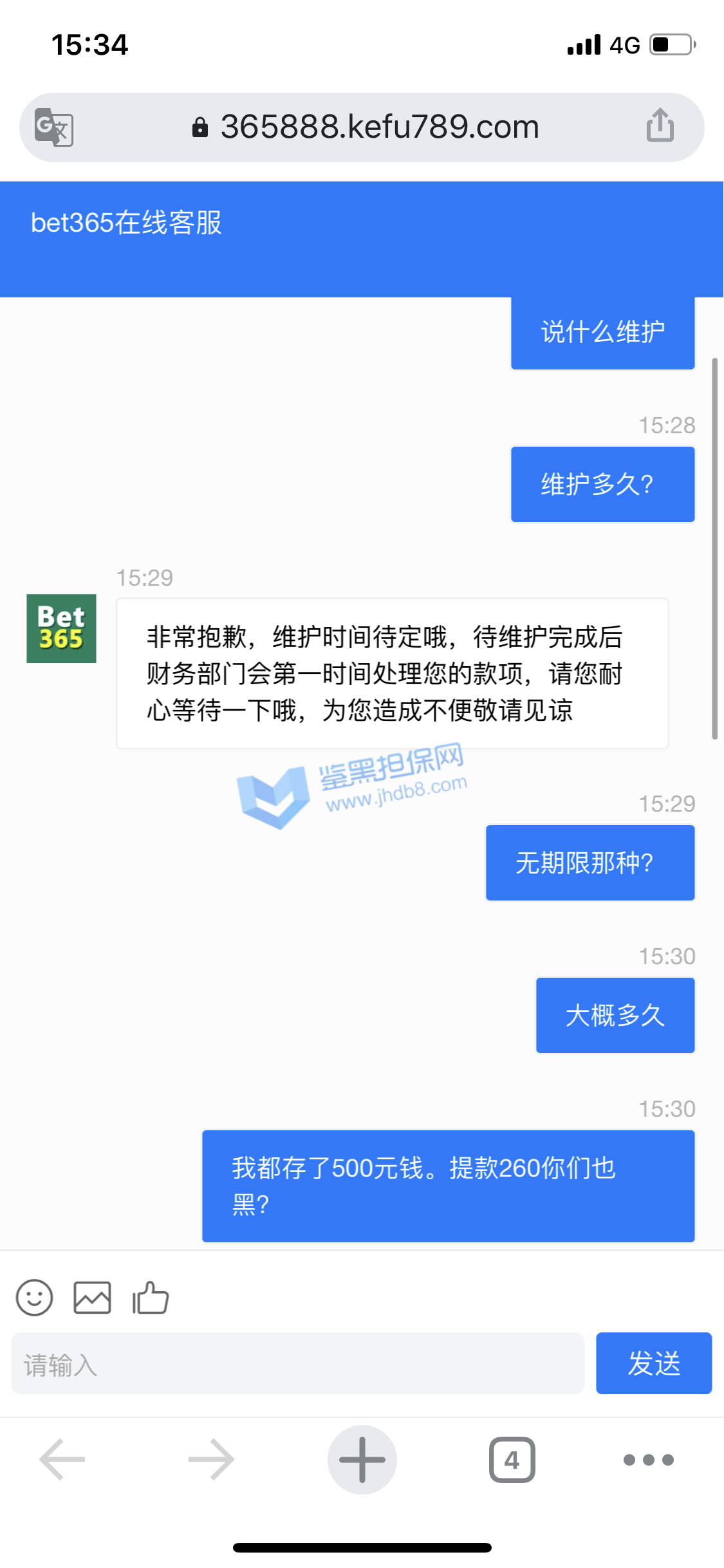Tap the Google Translate icon in address bar

[x=54, y=127]
